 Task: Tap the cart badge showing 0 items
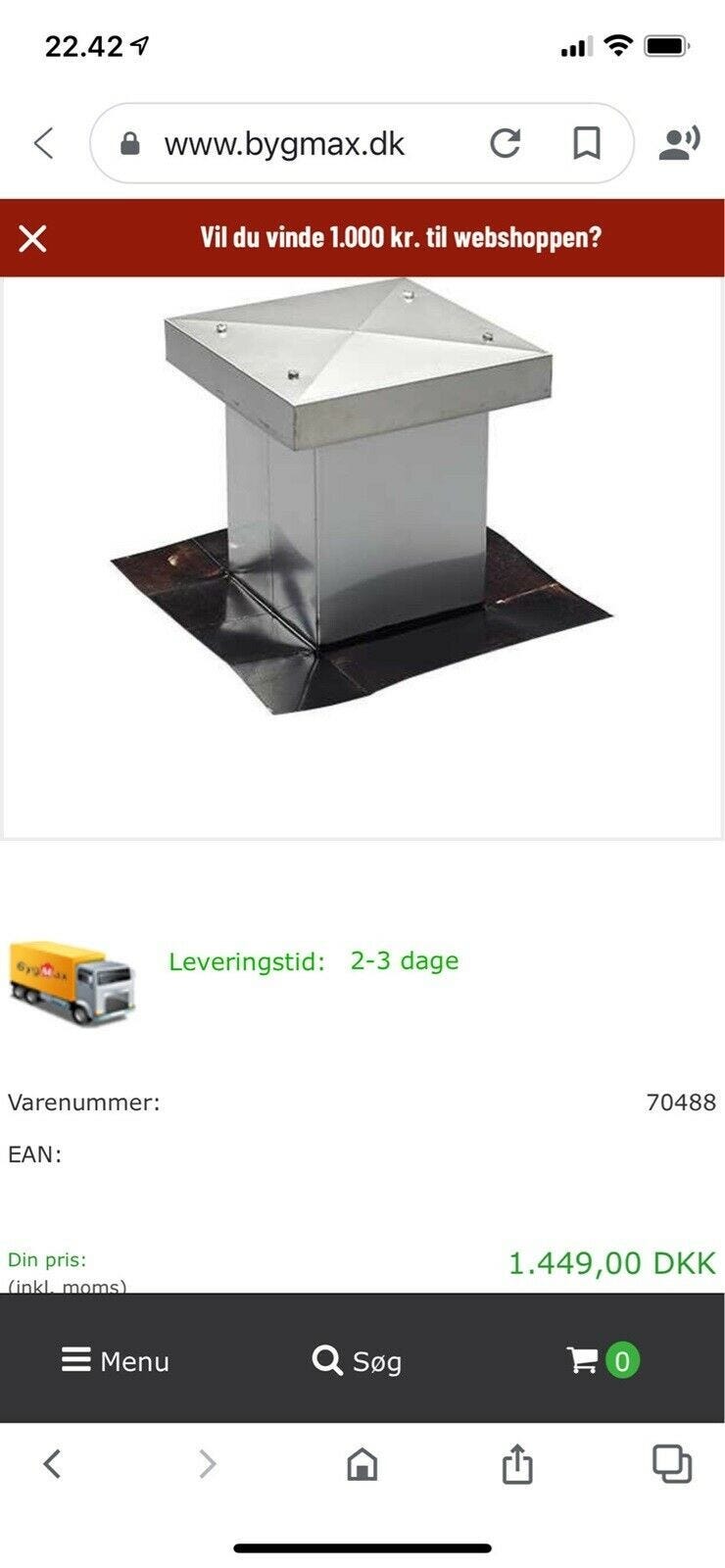tap(620, 1360)
